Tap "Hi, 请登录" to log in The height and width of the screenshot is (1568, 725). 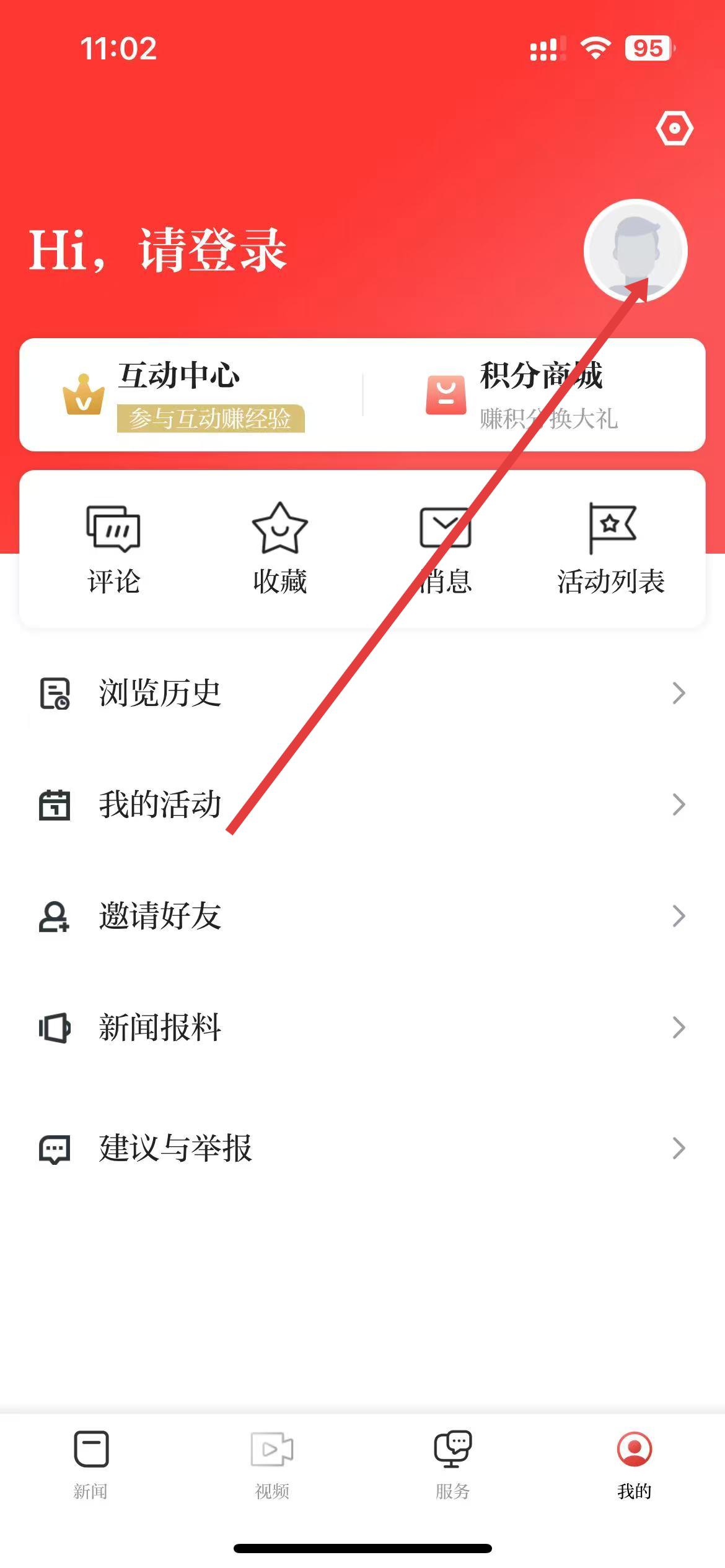click(x=158, y=250)
